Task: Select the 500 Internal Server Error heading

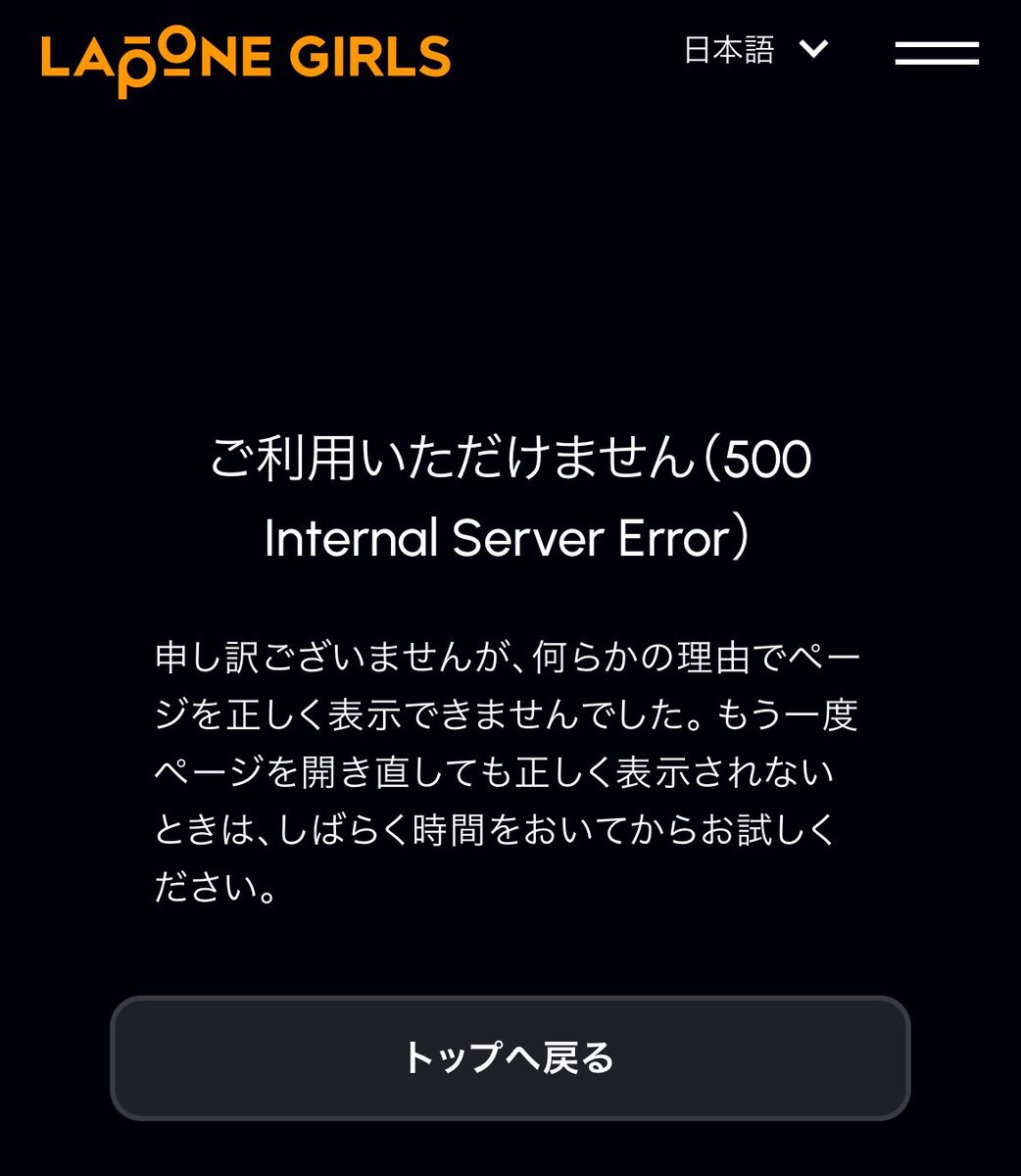Action: (510, 495)
